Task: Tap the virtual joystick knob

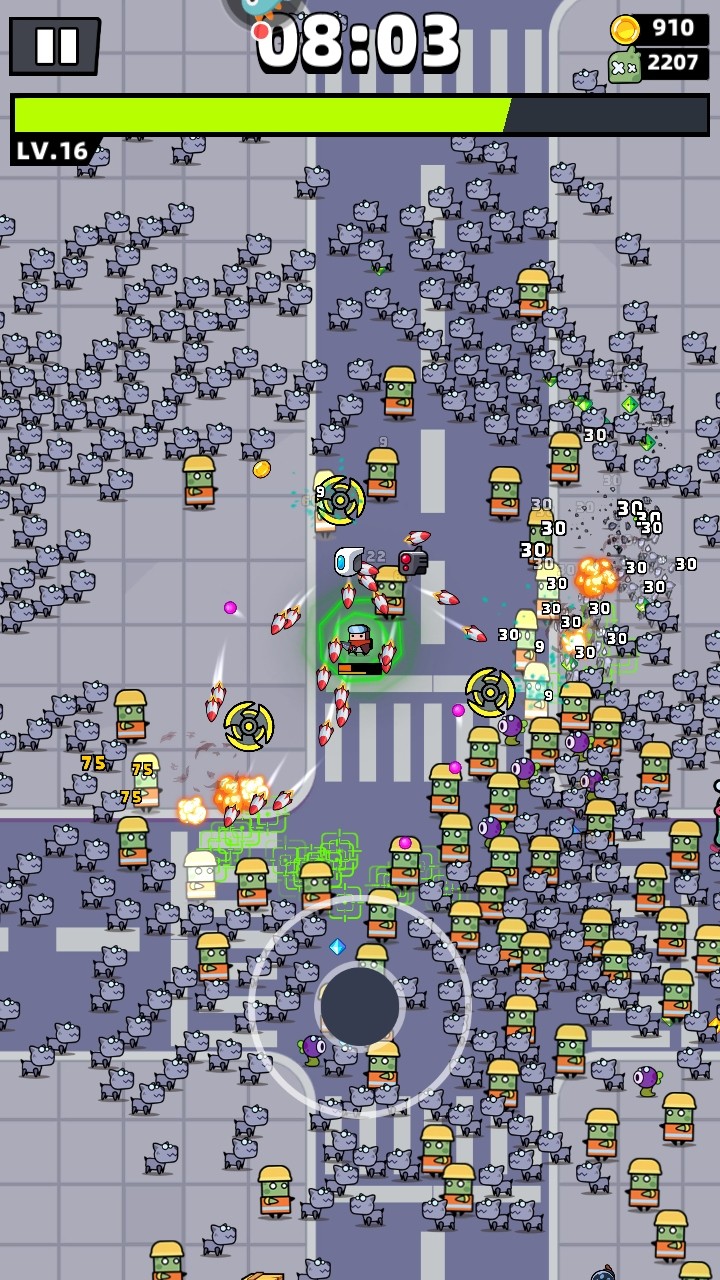Action: point(360,1005)
